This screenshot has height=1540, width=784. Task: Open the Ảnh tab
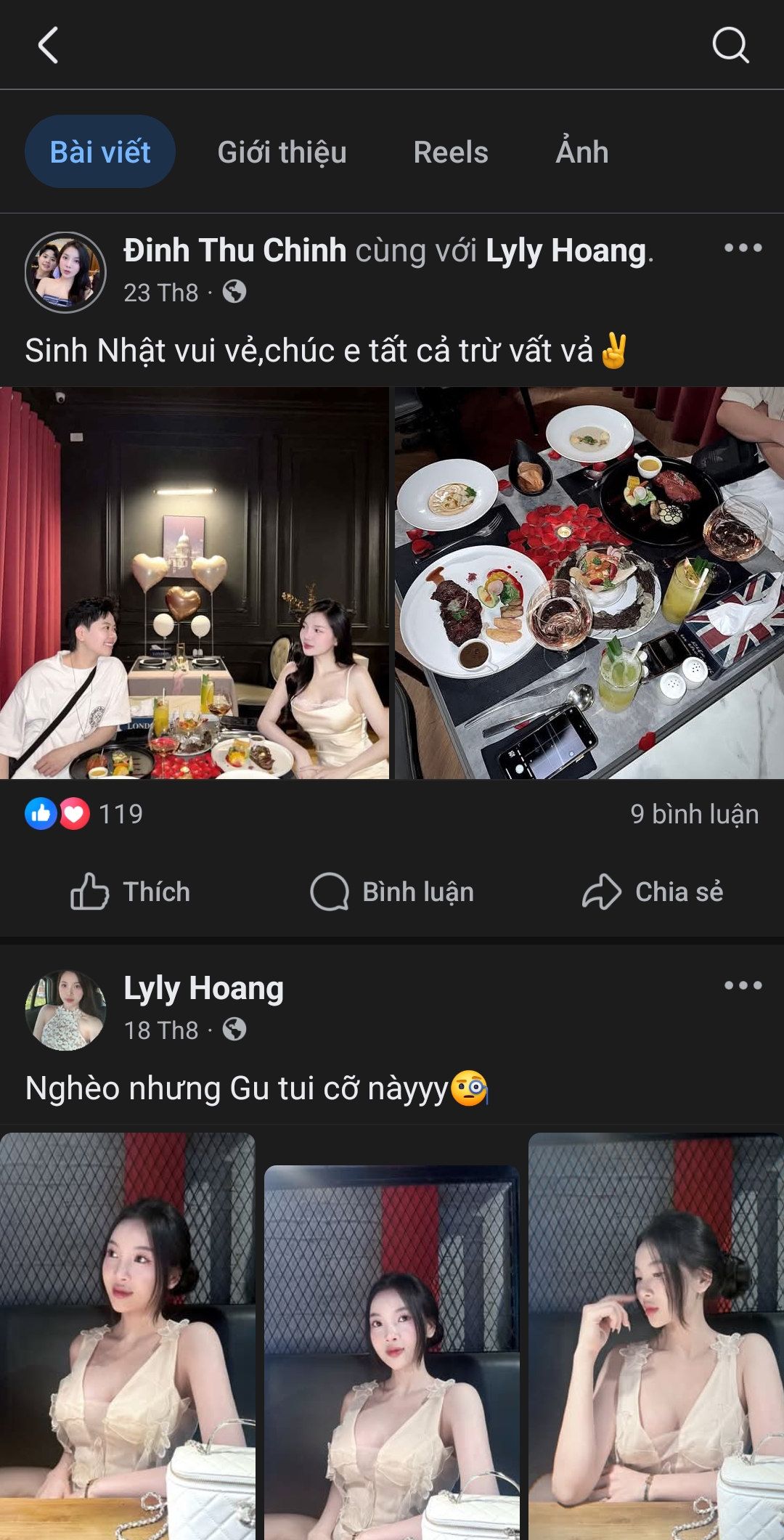(x=581, y=152)
